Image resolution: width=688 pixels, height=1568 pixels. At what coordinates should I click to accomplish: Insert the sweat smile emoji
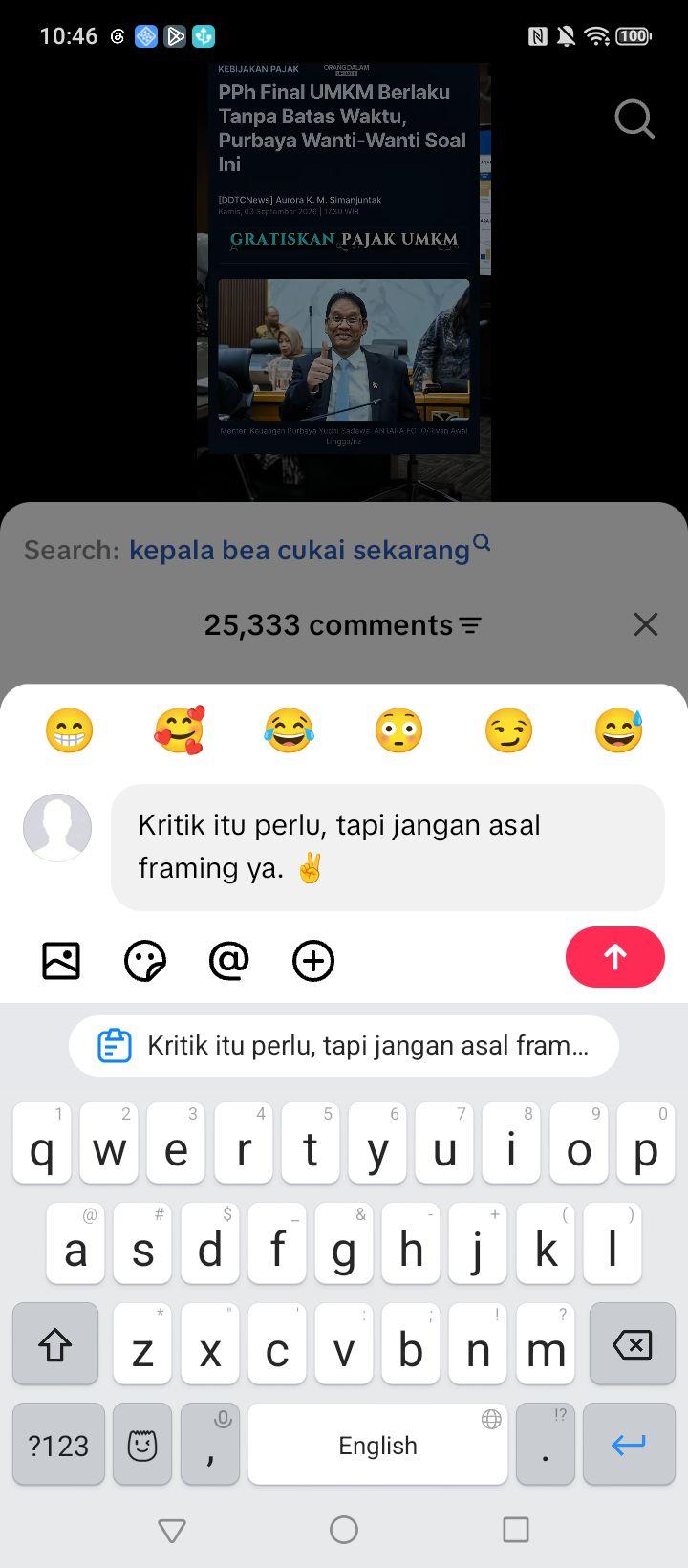618,730
